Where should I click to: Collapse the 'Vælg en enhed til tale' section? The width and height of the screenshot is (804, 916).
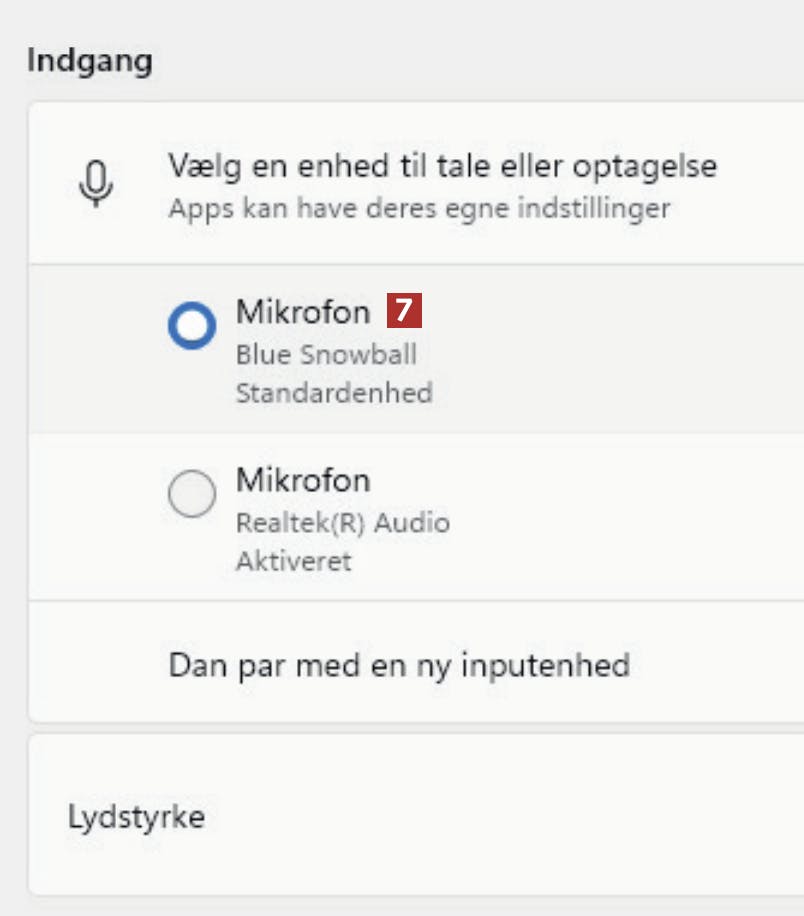(442, 184)
